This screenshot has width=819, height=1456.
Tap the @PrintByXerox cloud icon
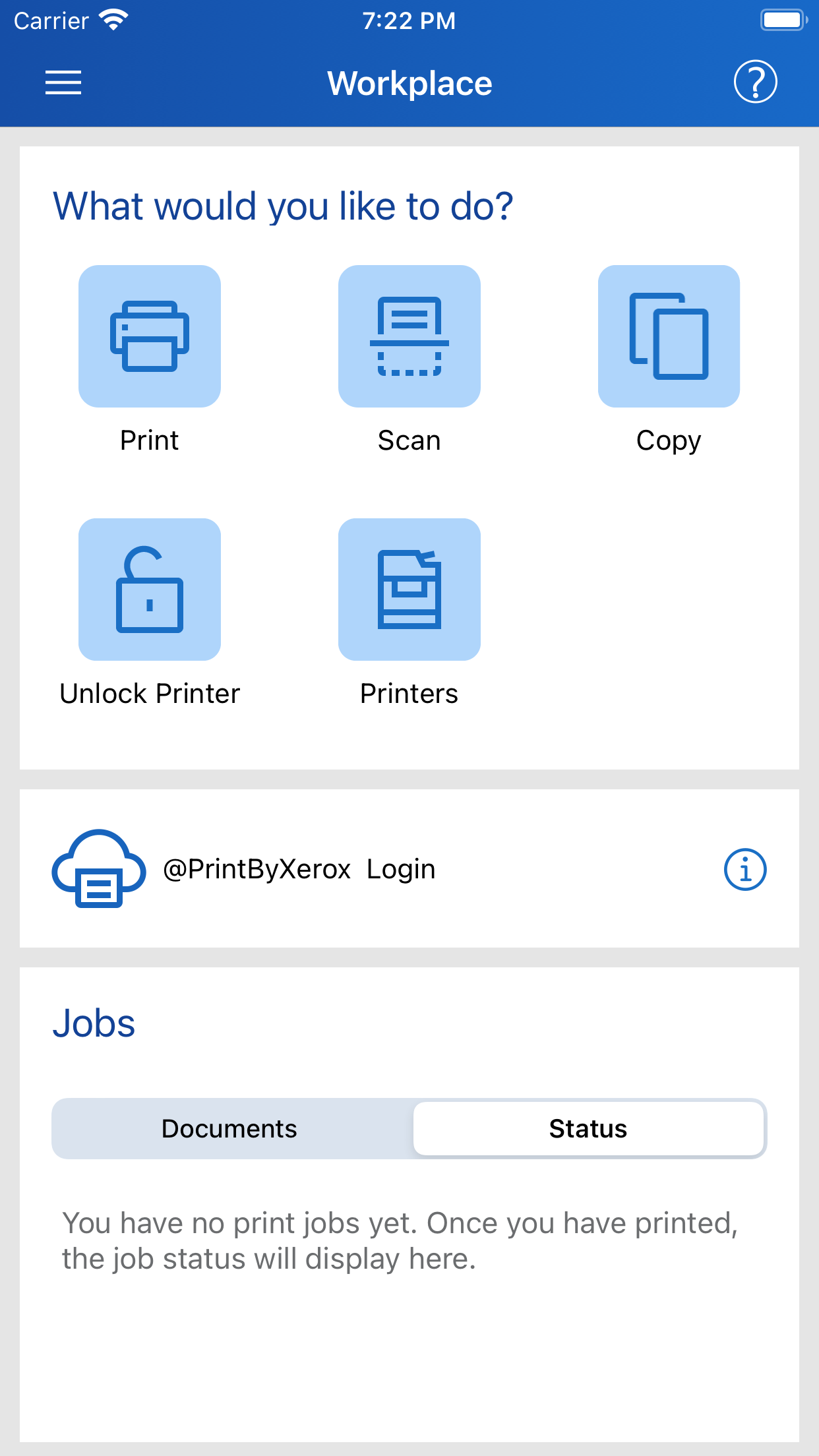[x=98, y=869]
